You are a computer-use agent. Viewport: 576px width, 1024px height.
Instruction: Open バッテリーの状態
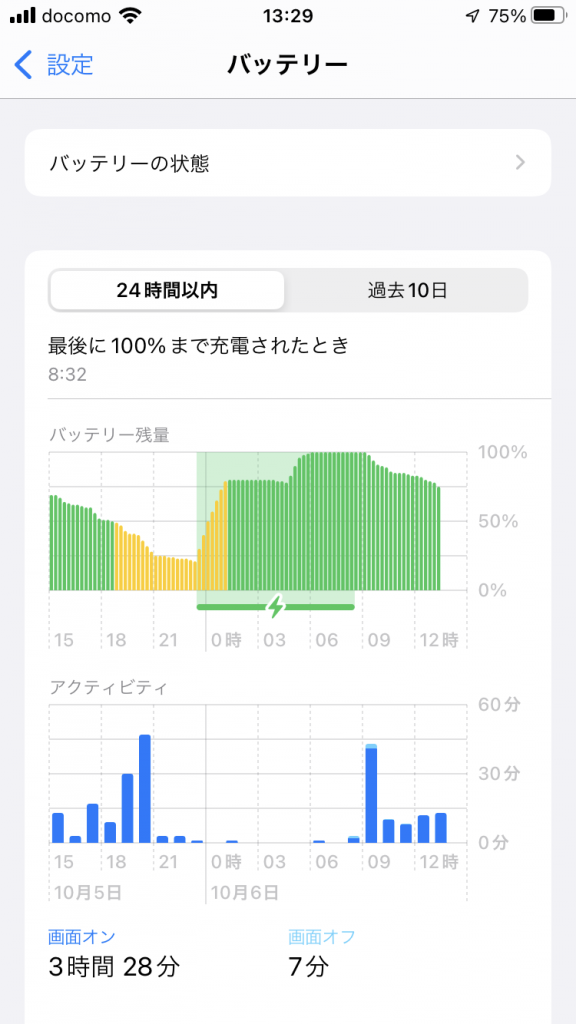point(288,163)
